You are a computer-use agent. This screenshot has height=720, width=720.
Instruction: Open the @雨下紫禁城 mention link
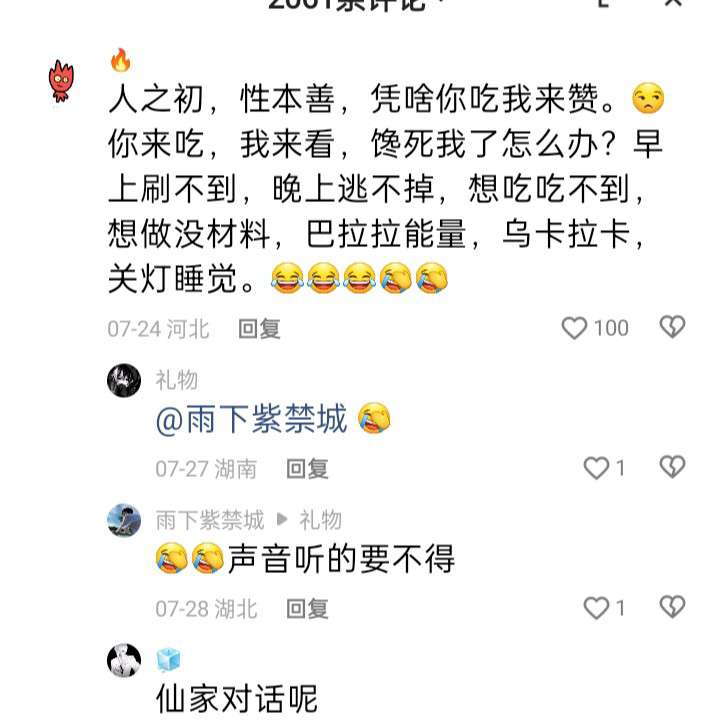pos(252,419)
